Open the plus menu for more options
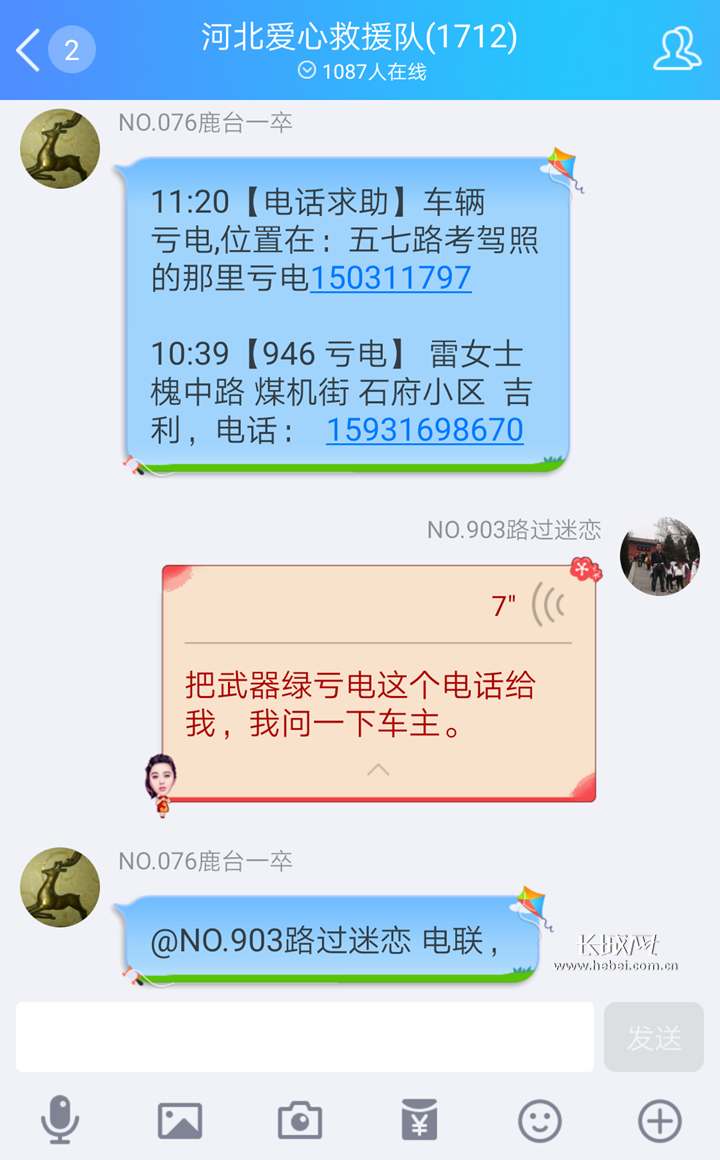Image resolution: width=720 pixels, height=1160 pixels. point(660,1120)
